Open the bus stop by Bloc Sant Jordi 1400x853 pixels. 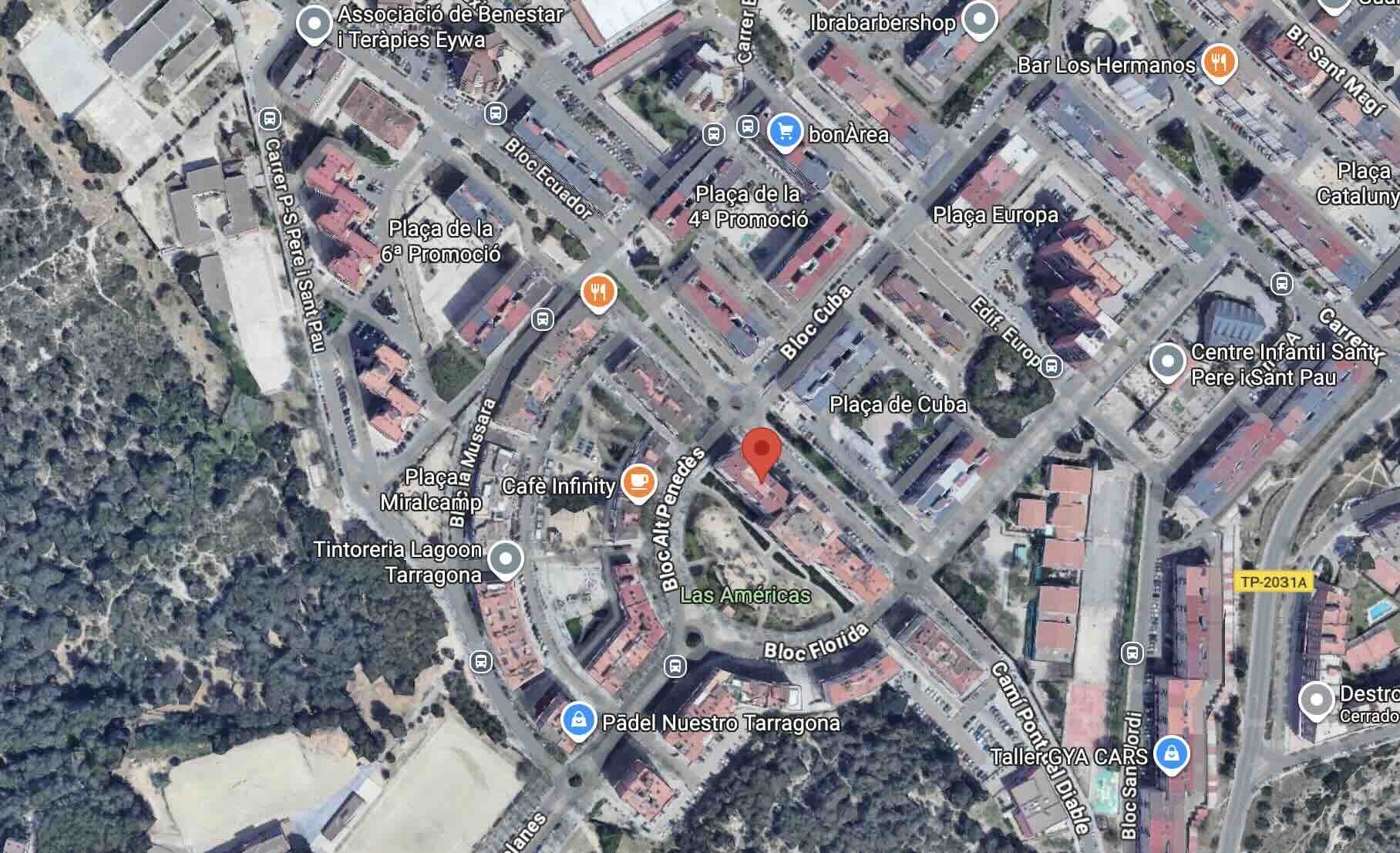(x=1132, y=653)
